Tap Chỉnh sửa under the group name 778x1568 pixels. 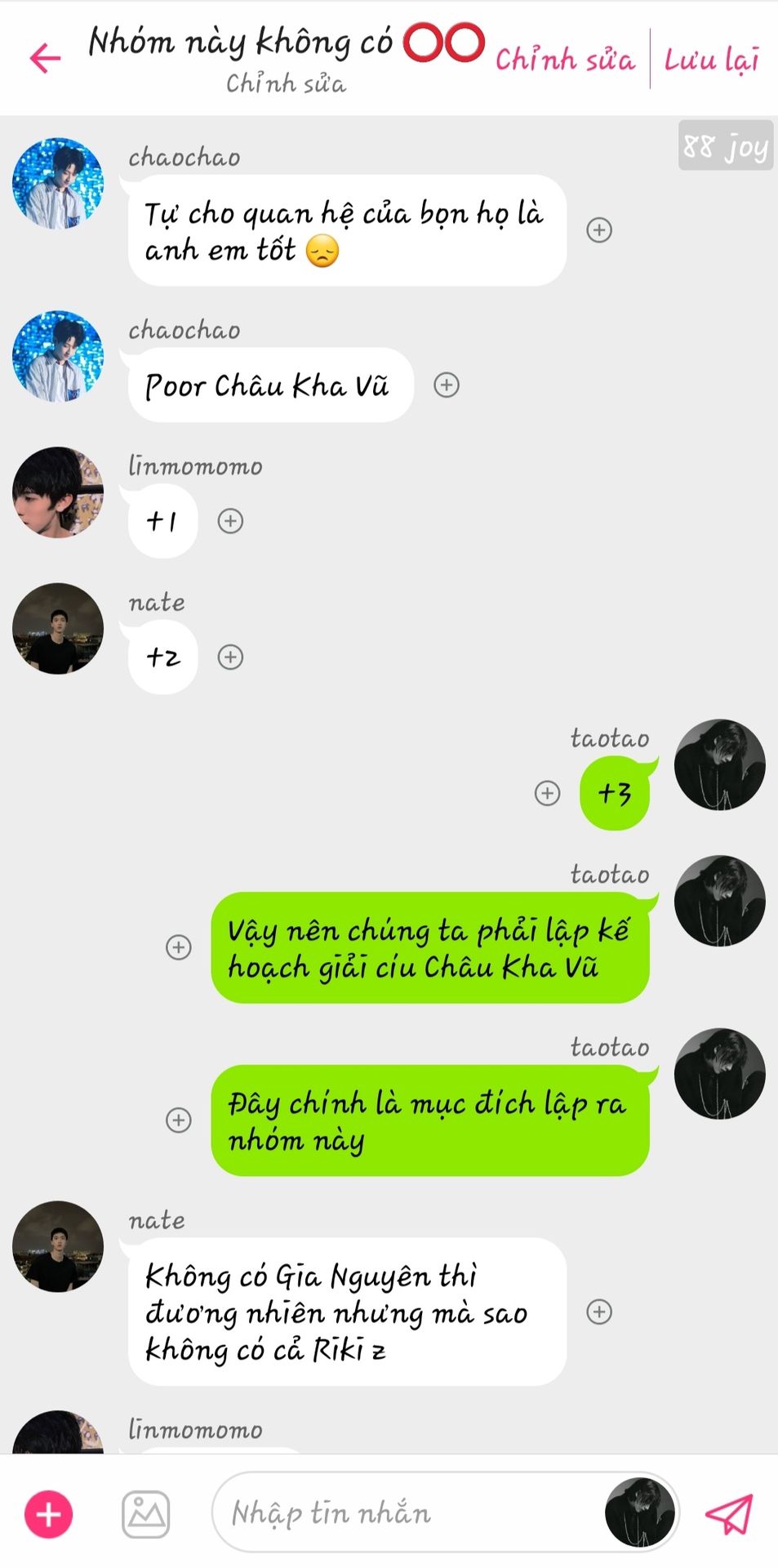click(x=286, y=83)
